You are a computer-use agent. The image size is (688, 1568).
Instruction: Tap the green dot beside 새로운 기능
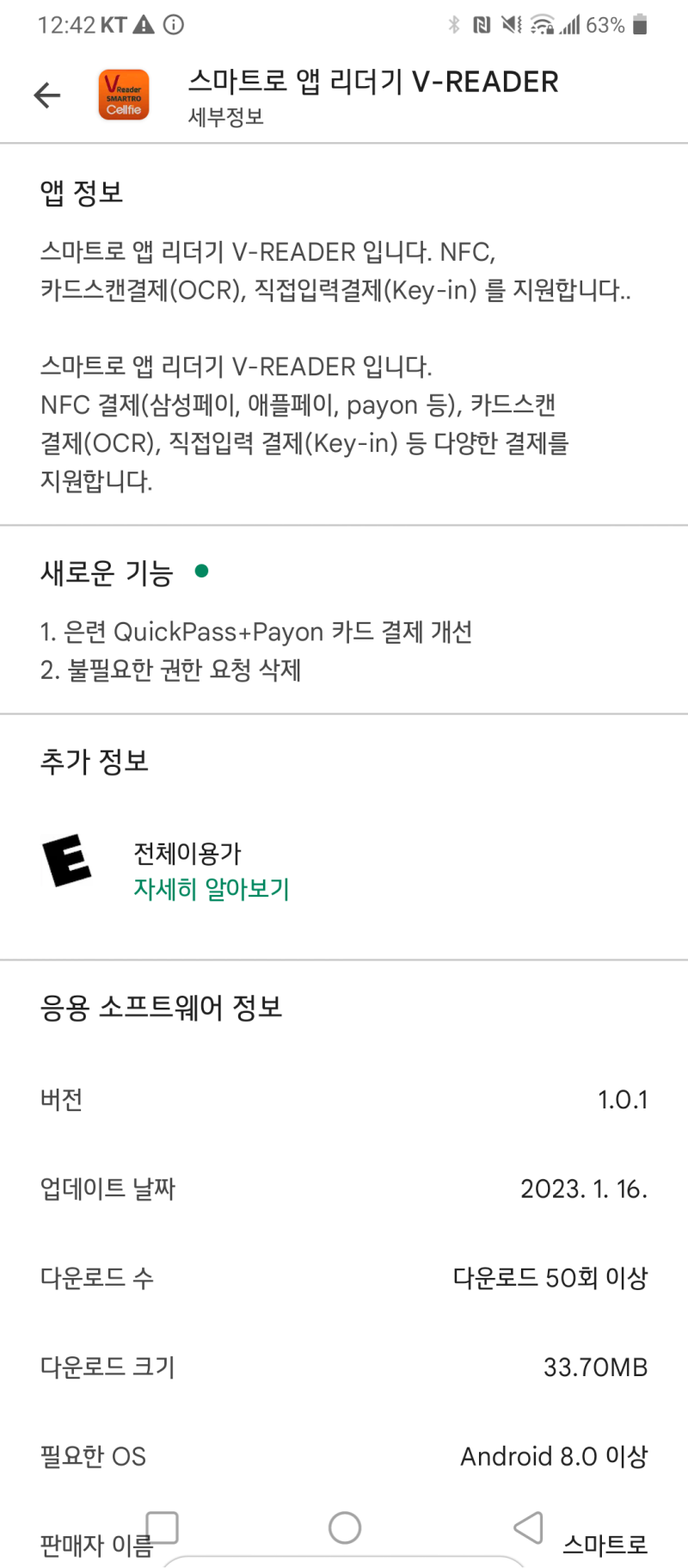pyautogui.click(x=203, y=571)
